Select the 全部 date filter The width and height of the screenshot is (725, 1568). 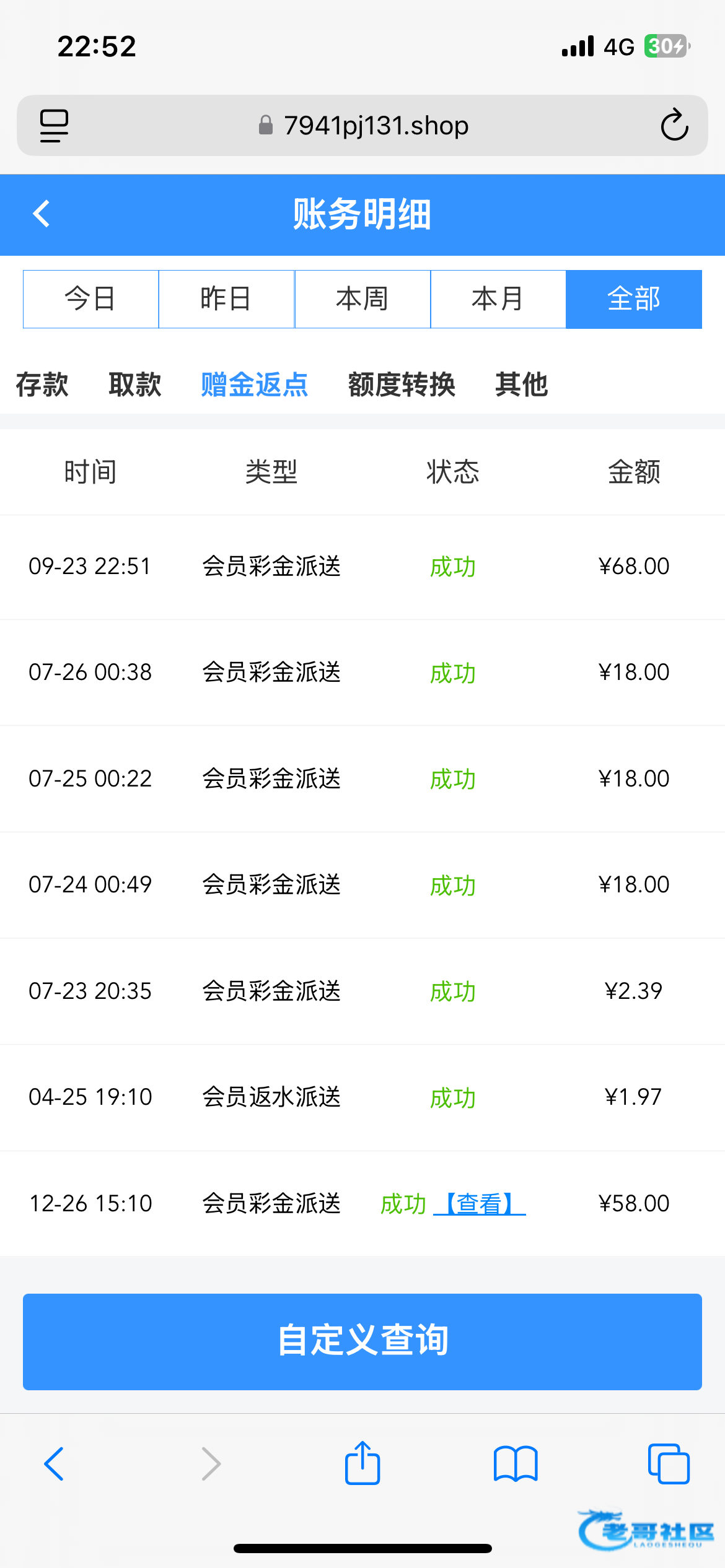634,299
